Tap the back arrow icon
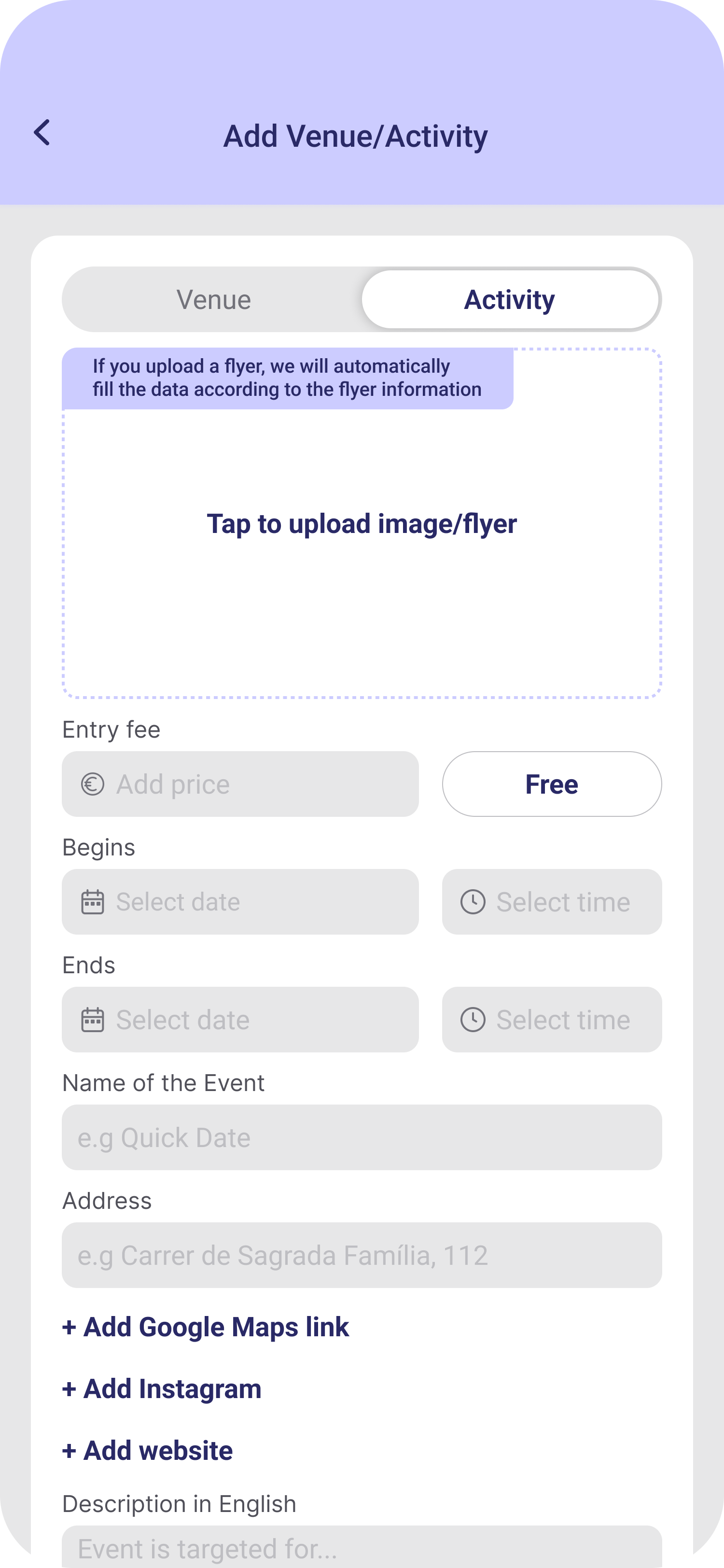The image size is (724, 1568). [43, 133]
